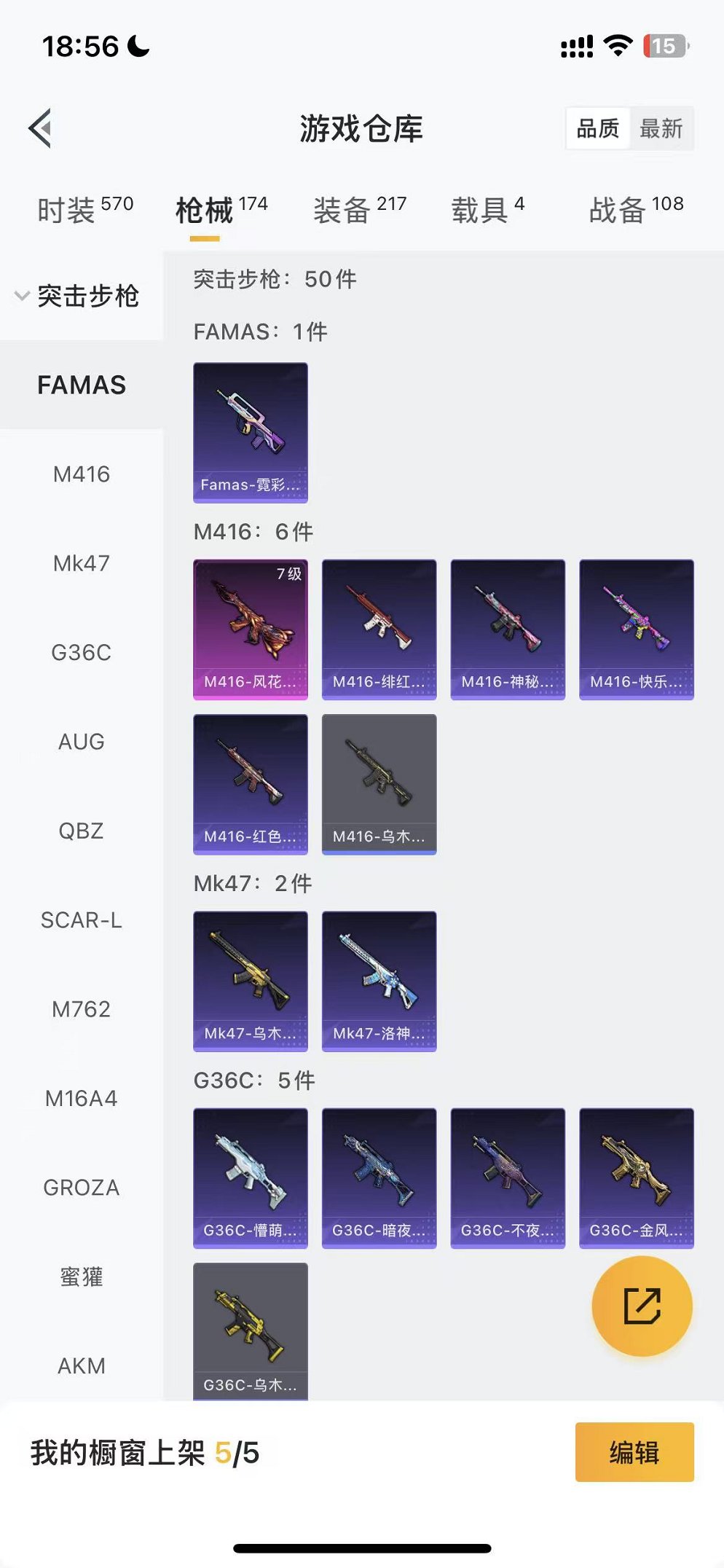Switch to the 时装 tab
Image resolution: width=724 pixels, height=1568 pixels.
coord(84,210)
